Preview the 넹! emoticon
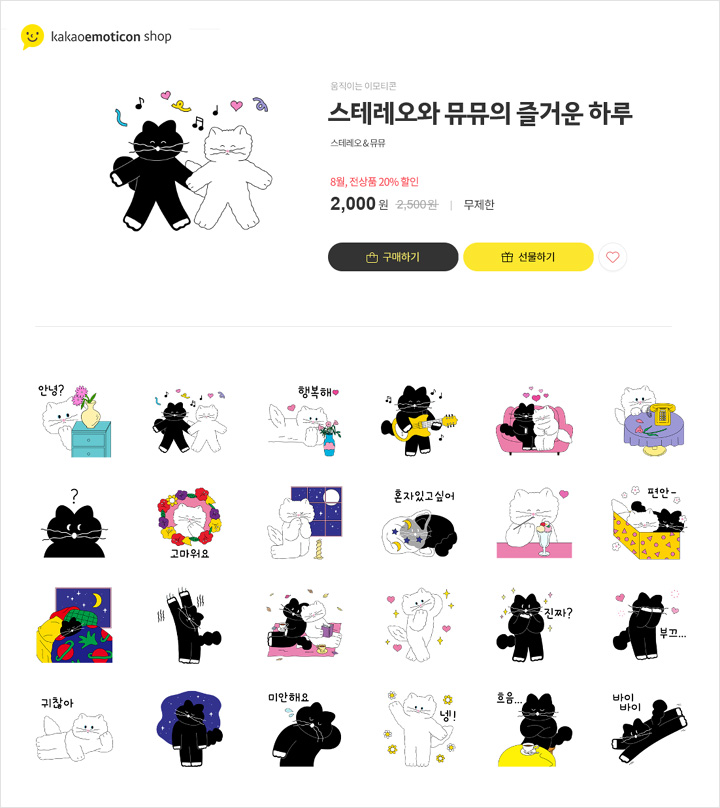The width and height of the screenshot is (720, 808). point(418,726)
